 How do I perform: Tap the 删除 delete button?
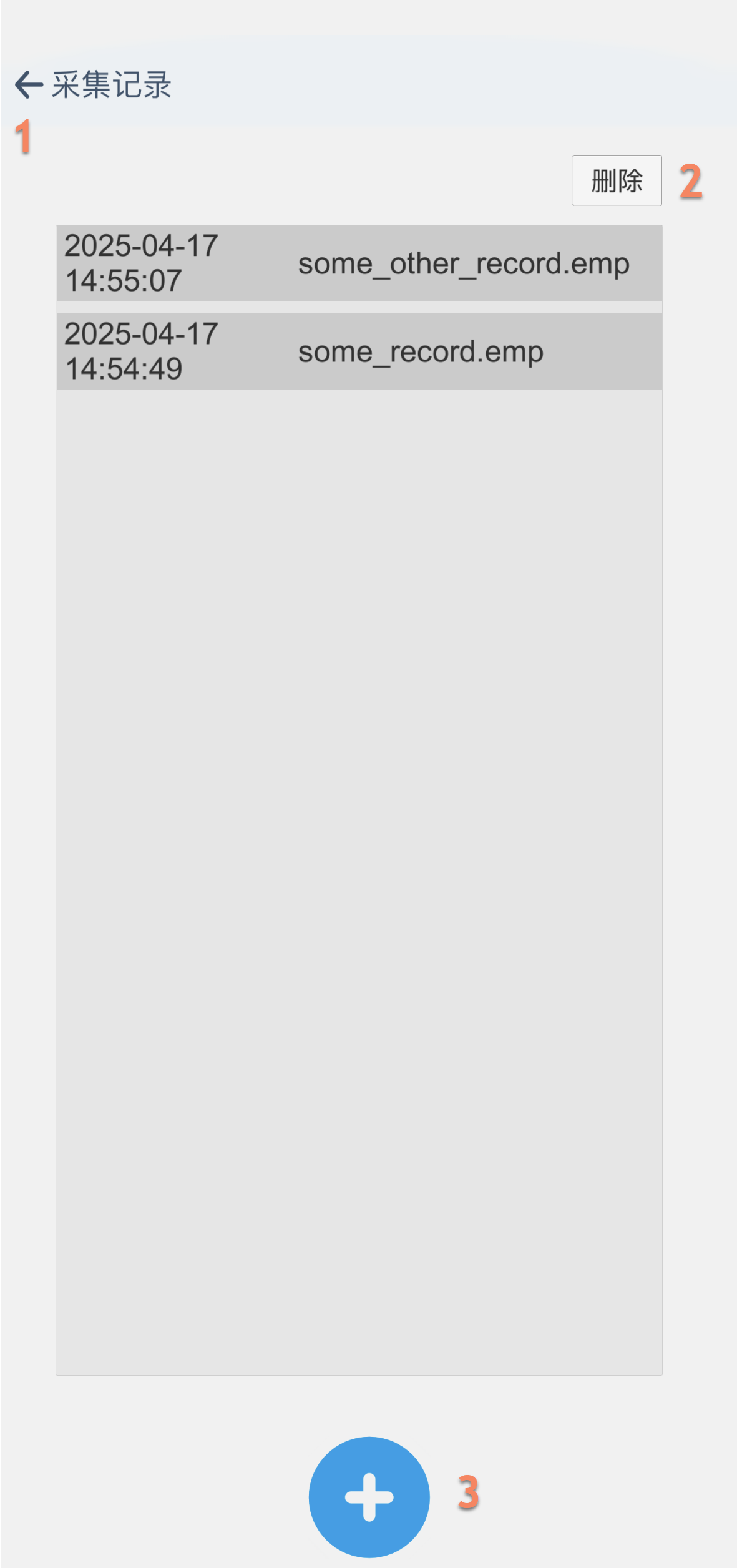(617, 181)
